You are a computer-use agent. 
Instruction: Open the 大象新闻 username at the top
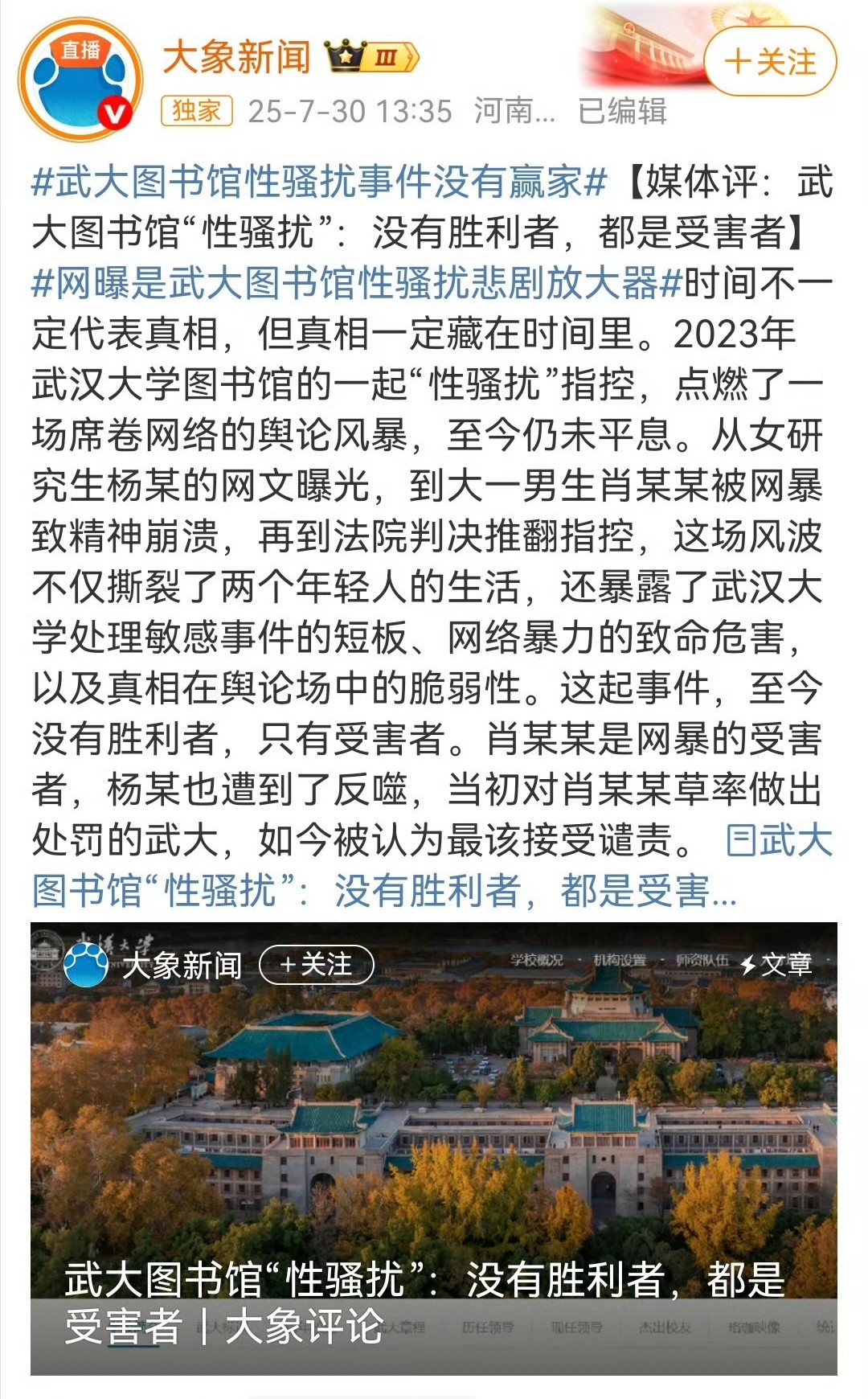point(236,58)
